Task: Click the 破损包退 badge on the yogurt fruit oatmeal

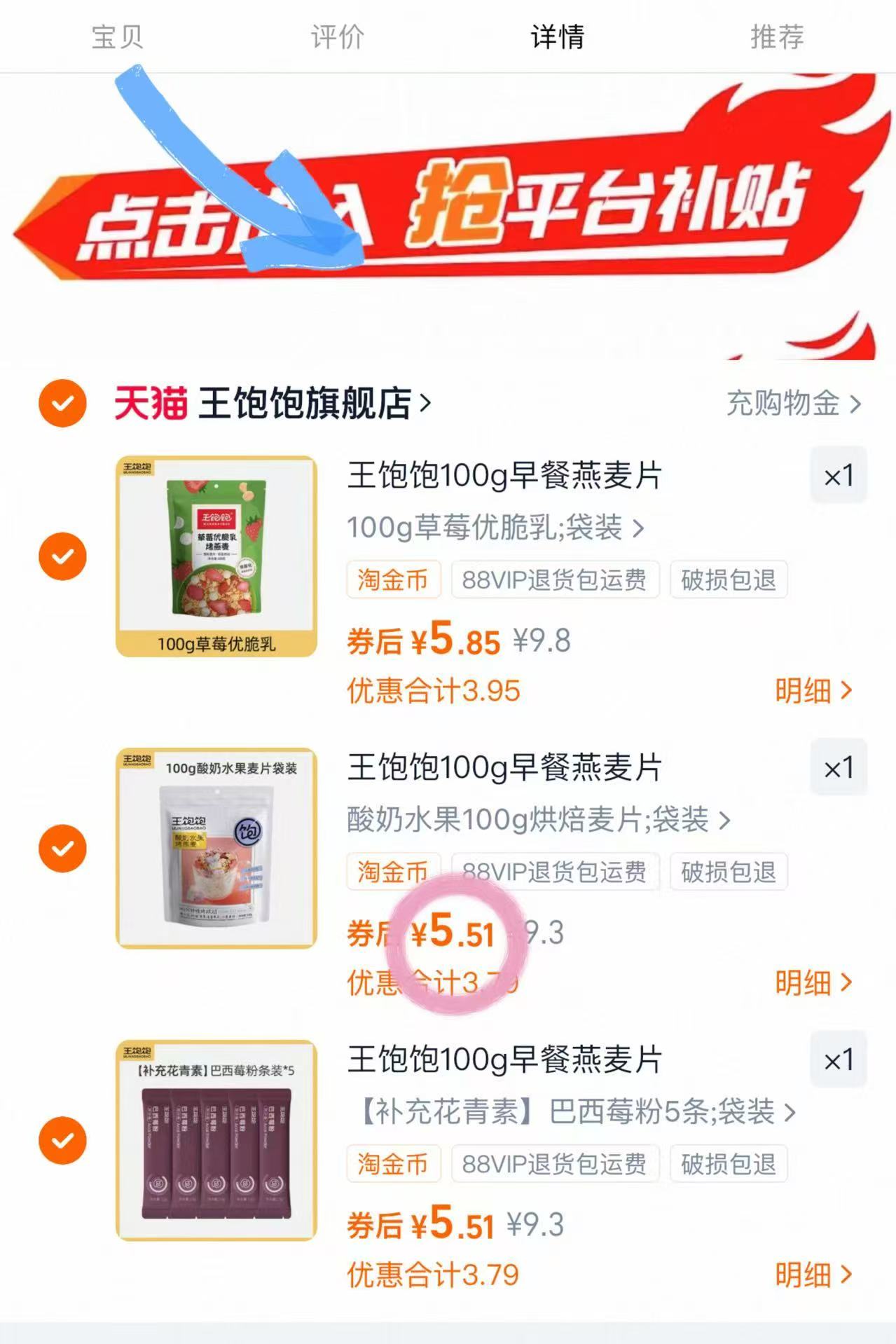Action: point(728,872)
